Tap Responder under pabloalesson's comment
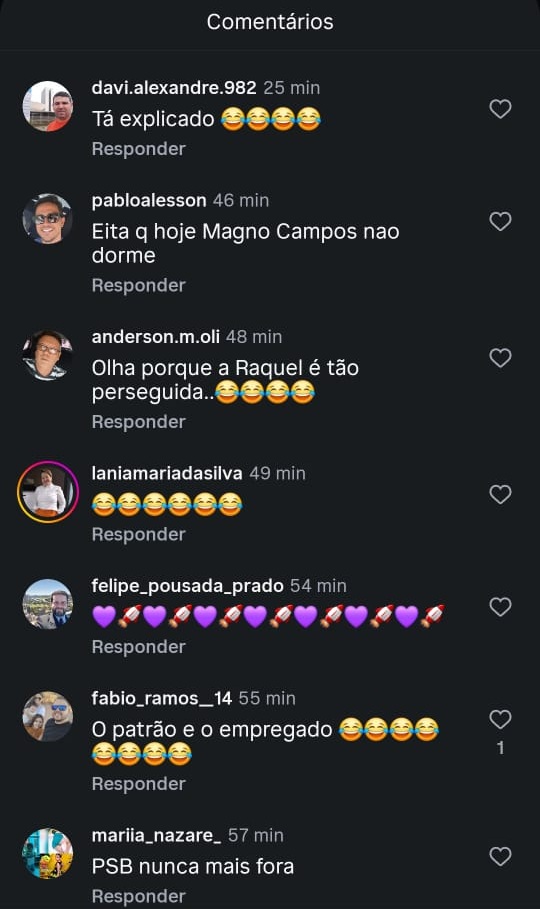This screenshot has height=909, width=540. [139, 285]
